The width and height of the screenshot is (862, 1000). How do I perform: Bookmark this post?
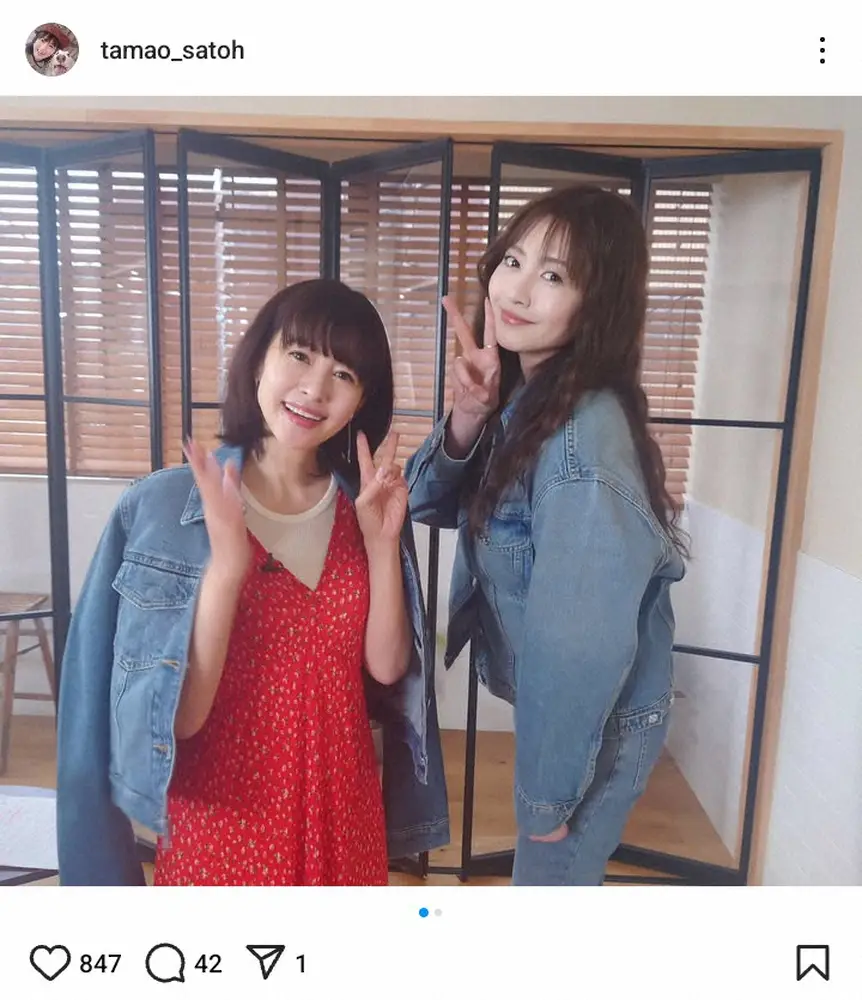click(x=812, y=963)
